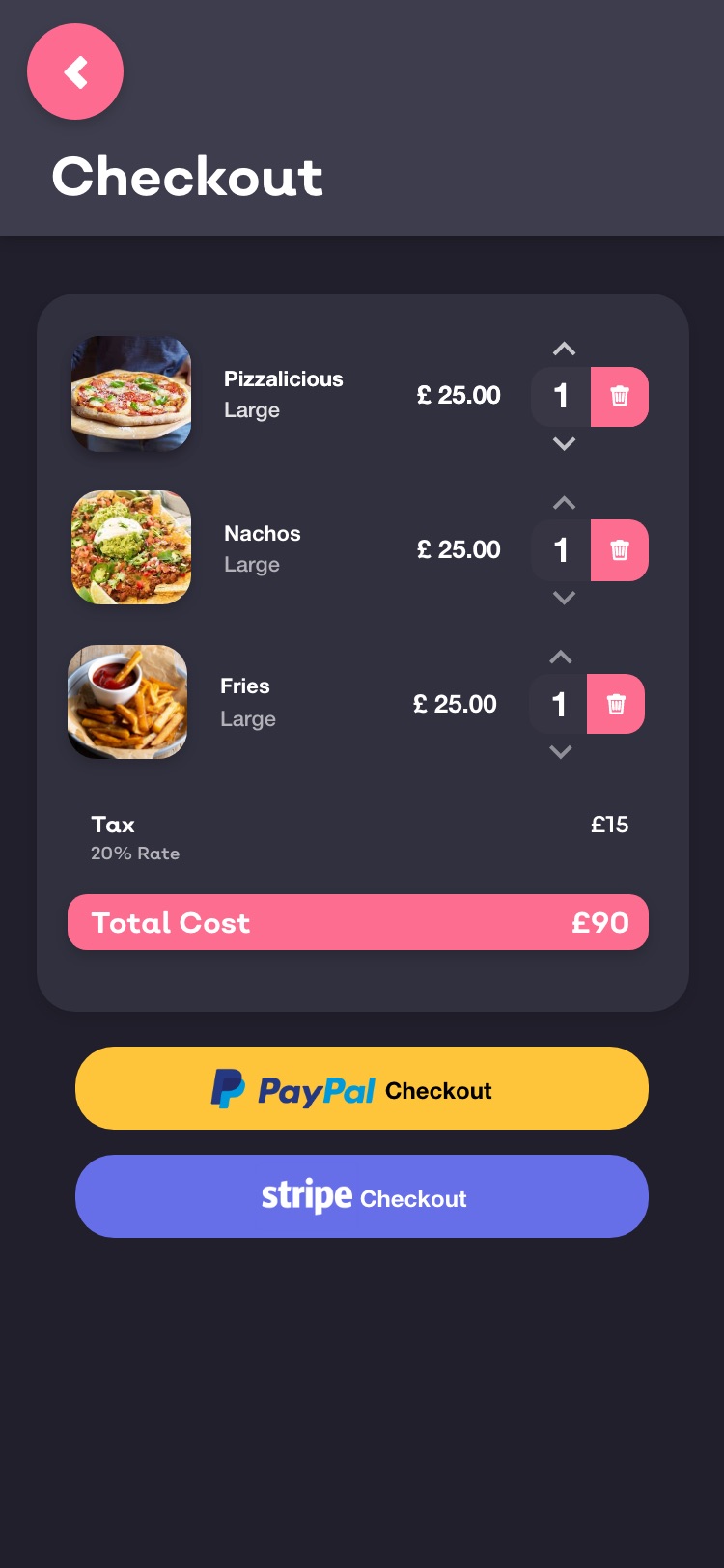Choose Stripe Checkout to pay
Screen dimensions: 724x1568
[362, 1196]
